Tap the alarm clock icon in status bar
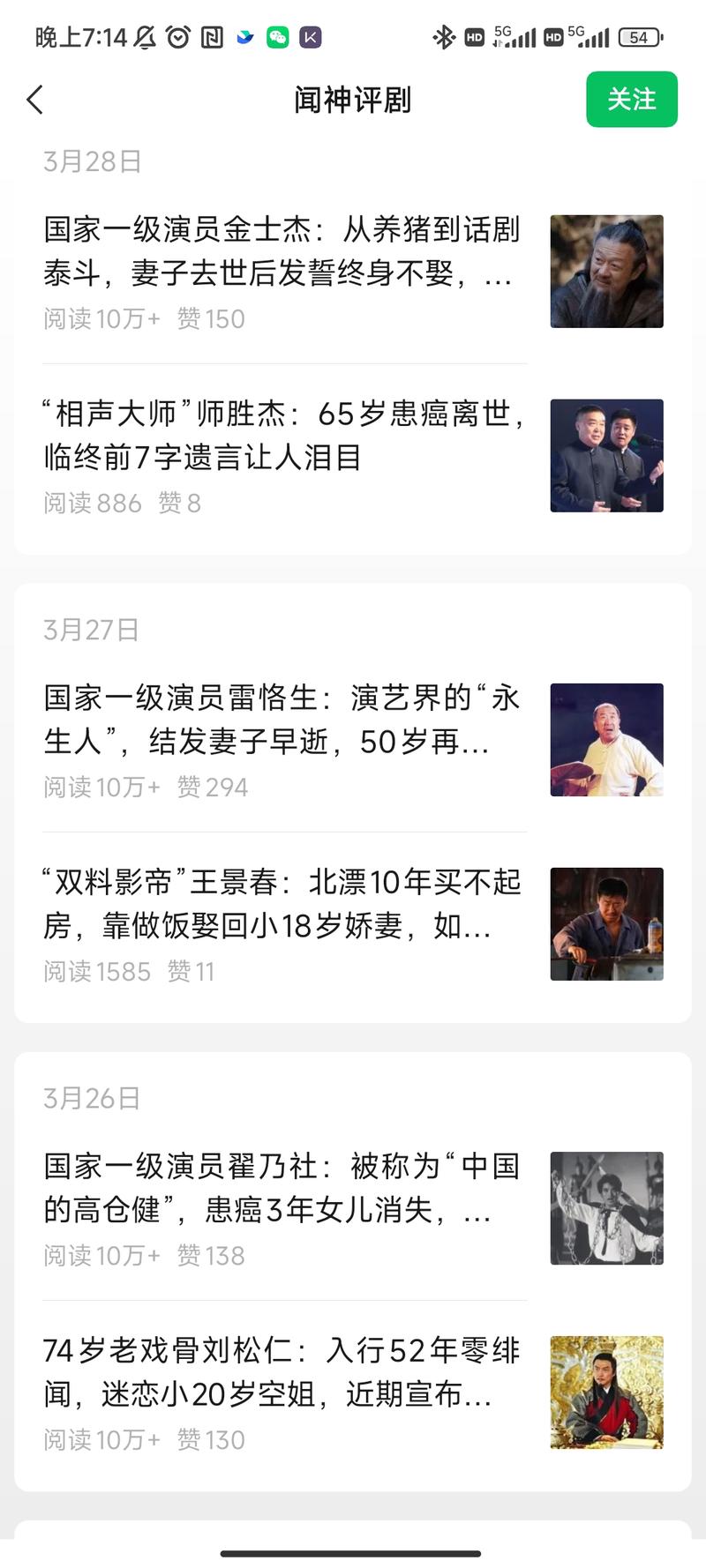This screenshot has width=706, height=1568. (177, 37)
